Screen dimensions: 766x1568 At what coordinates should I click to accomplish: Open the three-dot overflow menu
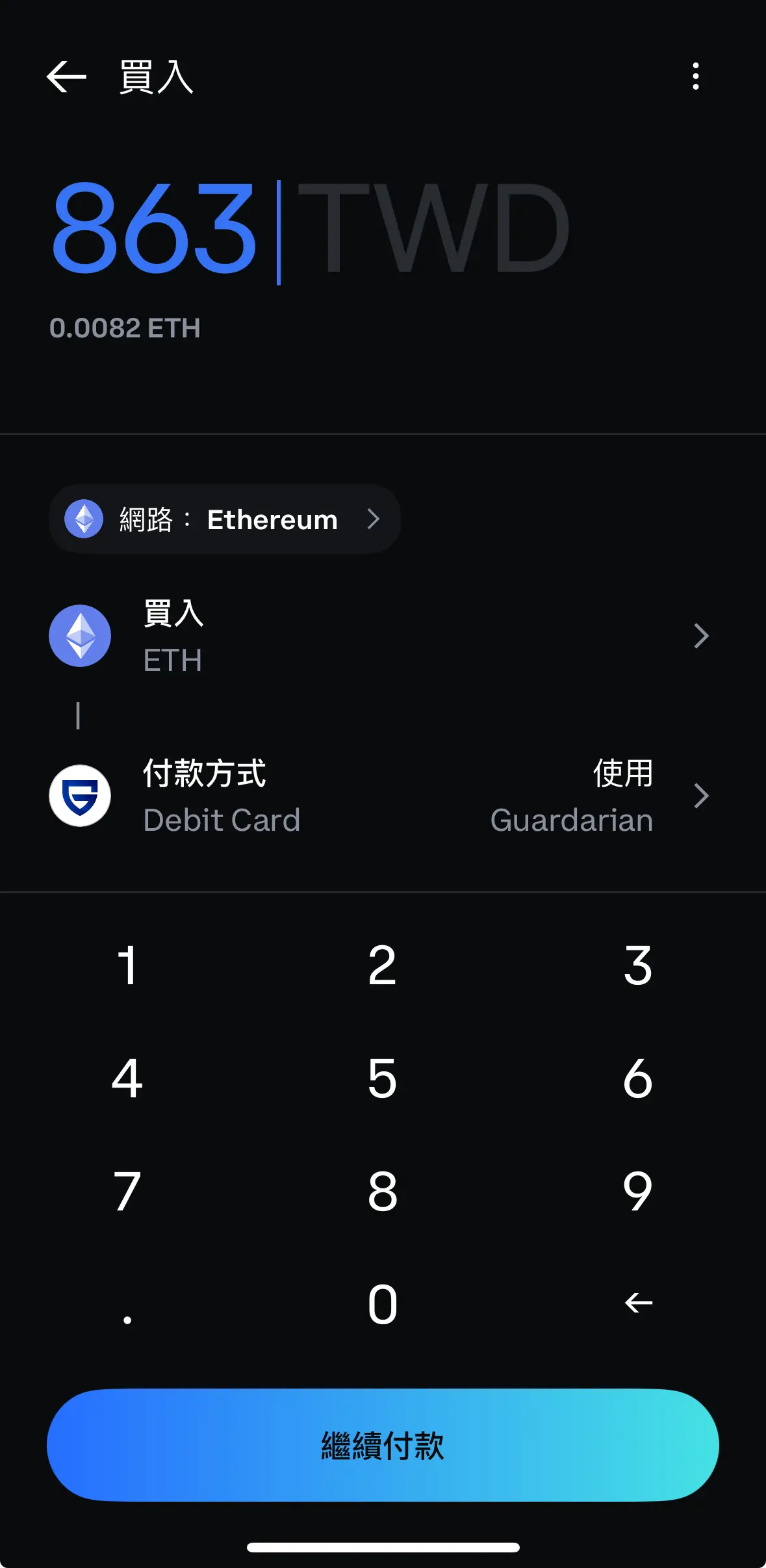pos(696,77)
